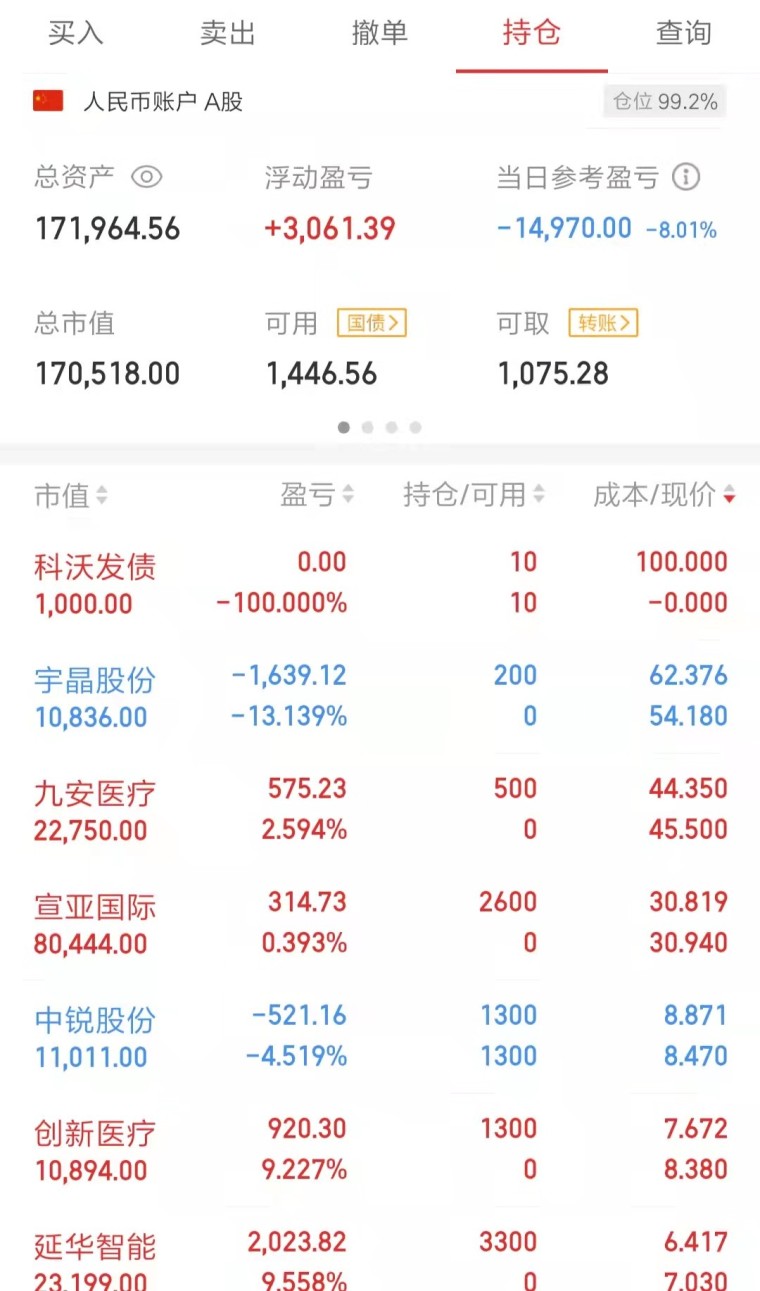
Task: Go to the 查询 tab
Action: point(684,33)
